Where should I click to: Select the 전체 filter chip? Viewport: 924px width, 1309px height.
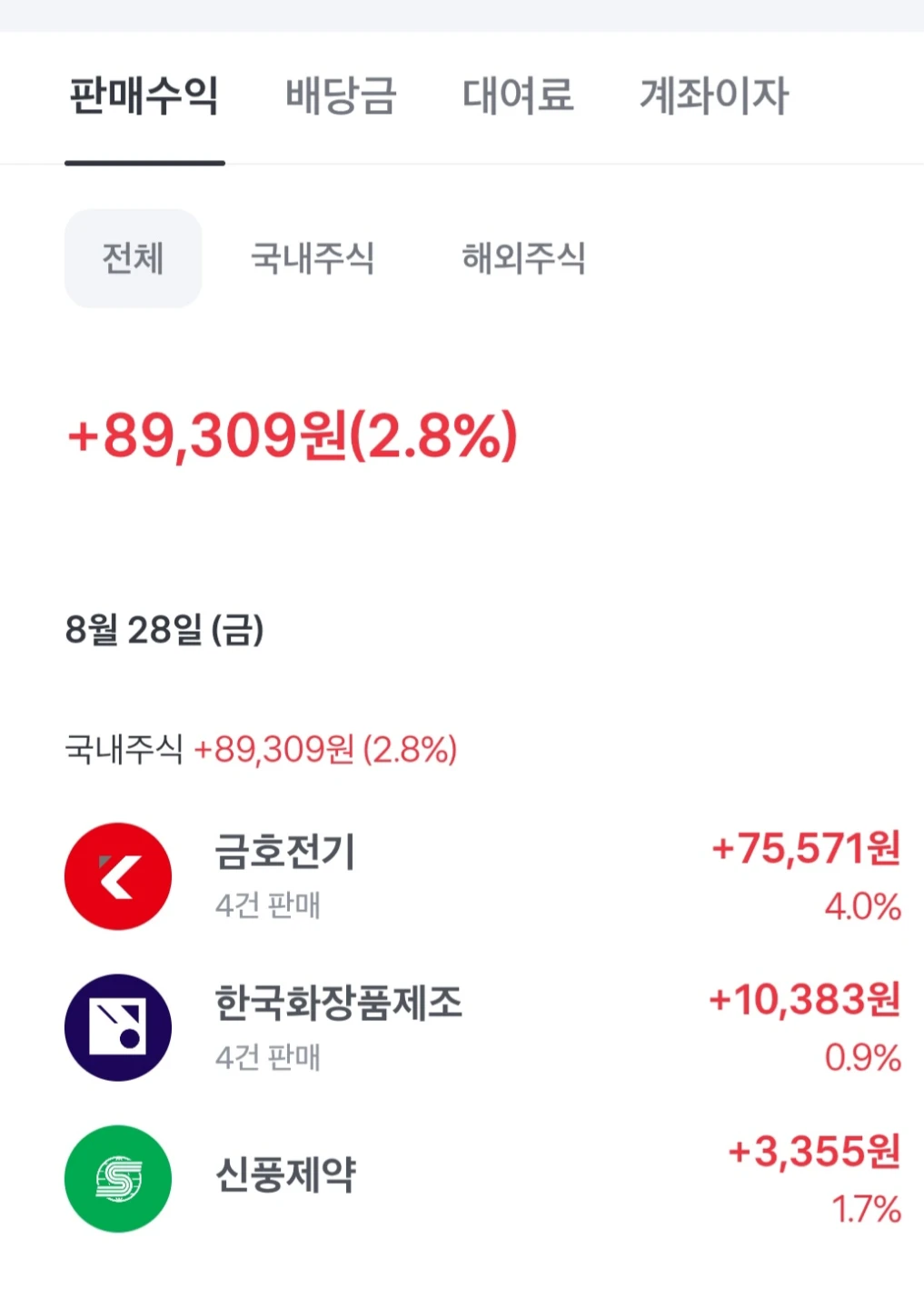point(133,258)
